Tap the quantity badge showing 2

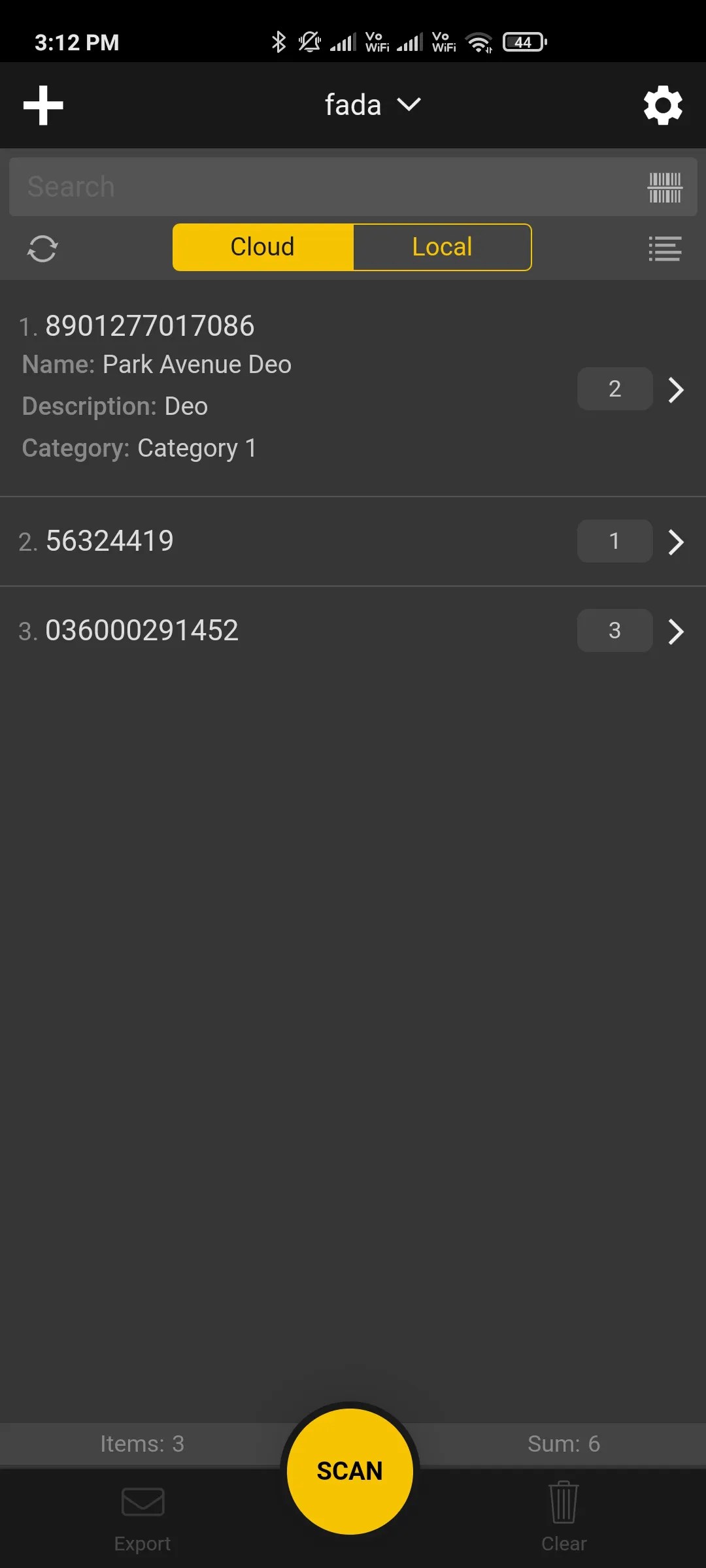614,389
